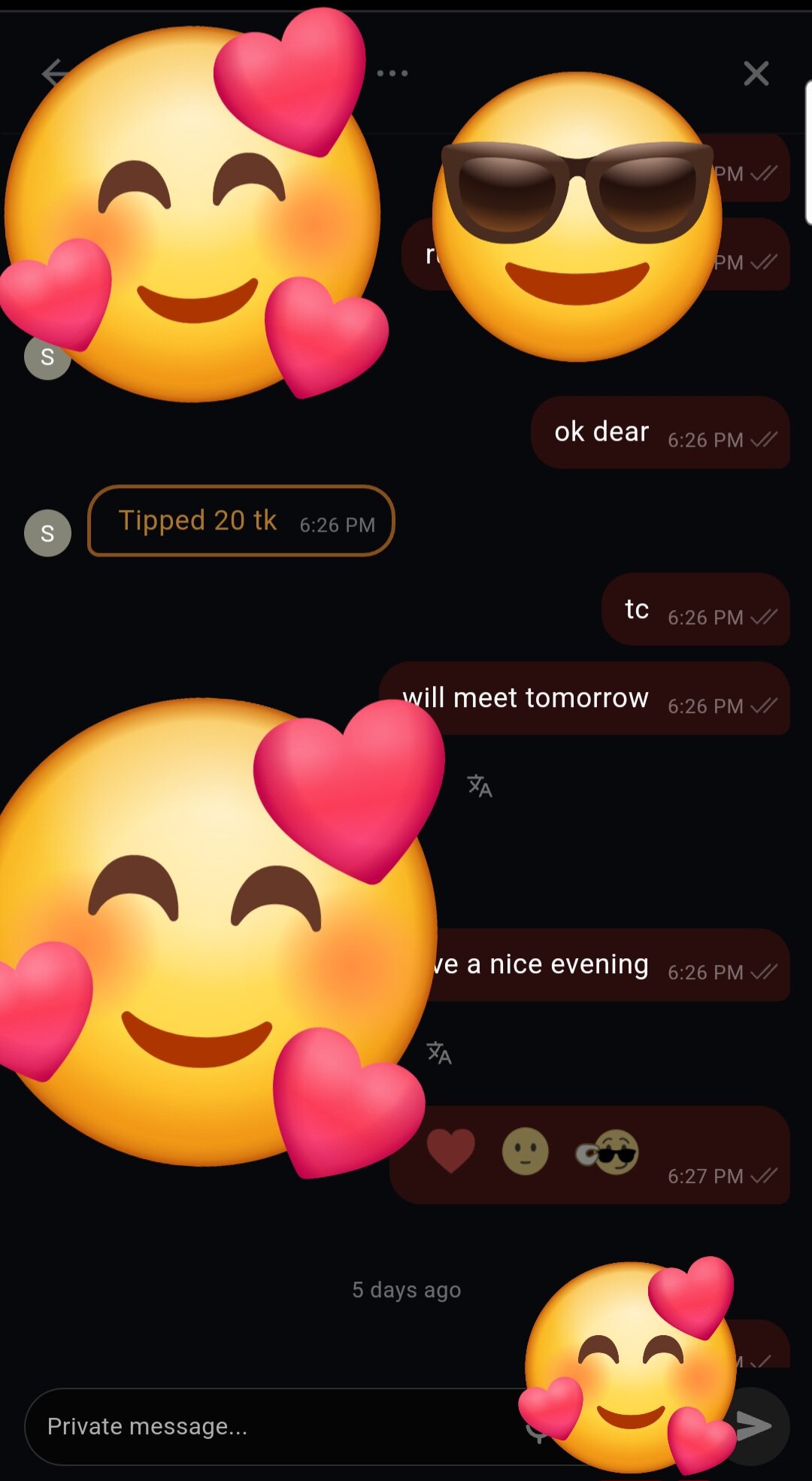Close the private chat with X

756,74
